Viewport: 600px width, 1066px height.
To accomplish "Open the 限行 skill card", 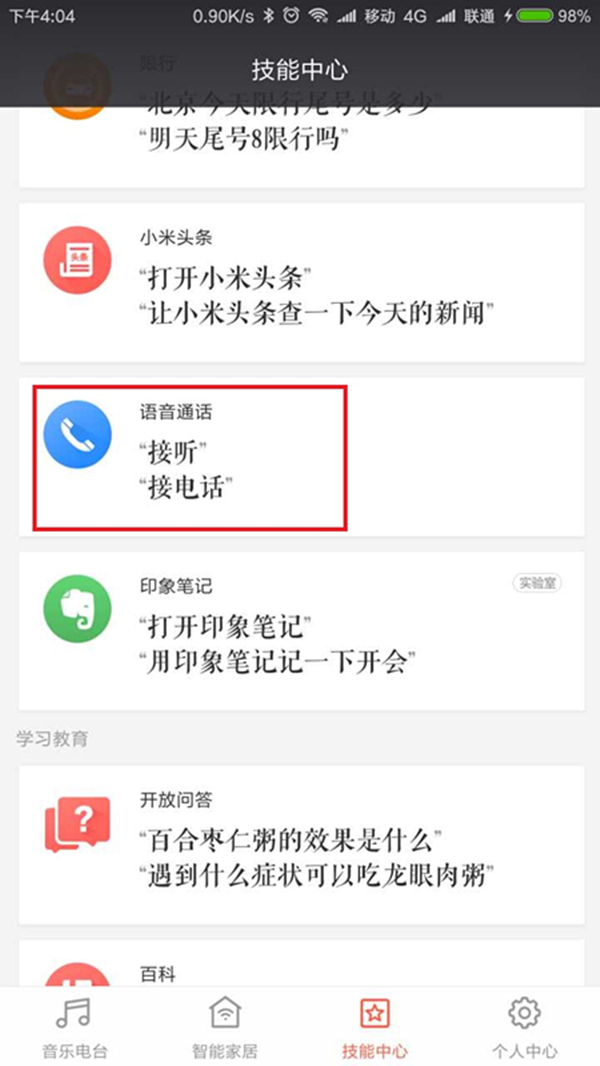I will 300,140.
